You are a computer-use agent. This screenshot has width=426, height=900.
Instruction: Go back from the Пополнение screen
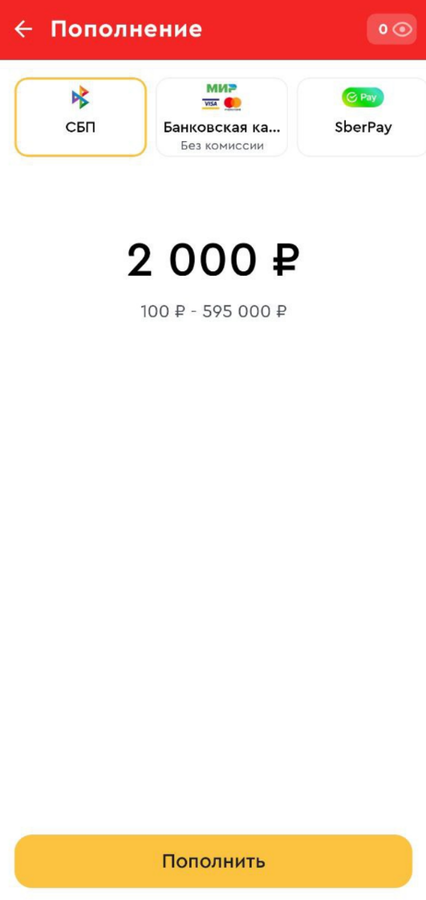point(23,29)
